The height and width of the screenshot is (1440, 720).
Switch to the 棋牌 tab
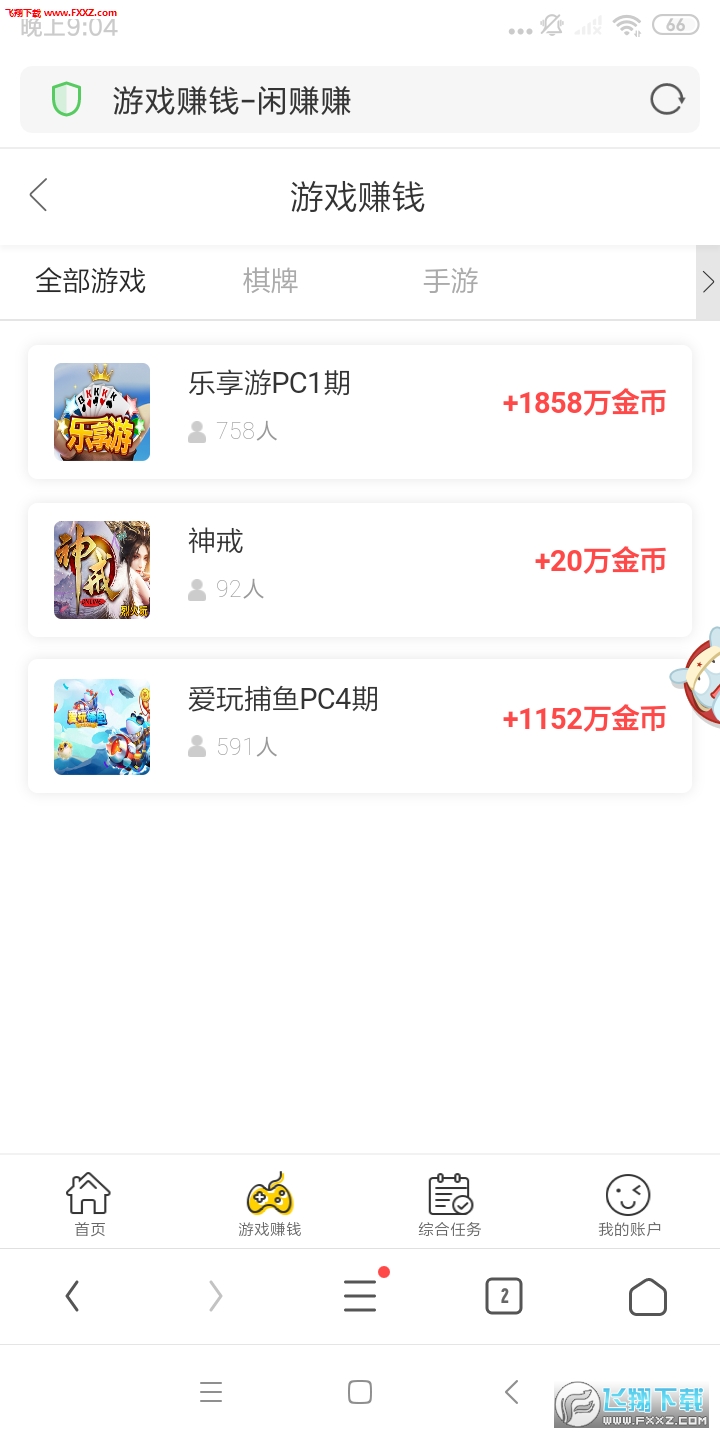pyautogui.click(x=270, y=281)
